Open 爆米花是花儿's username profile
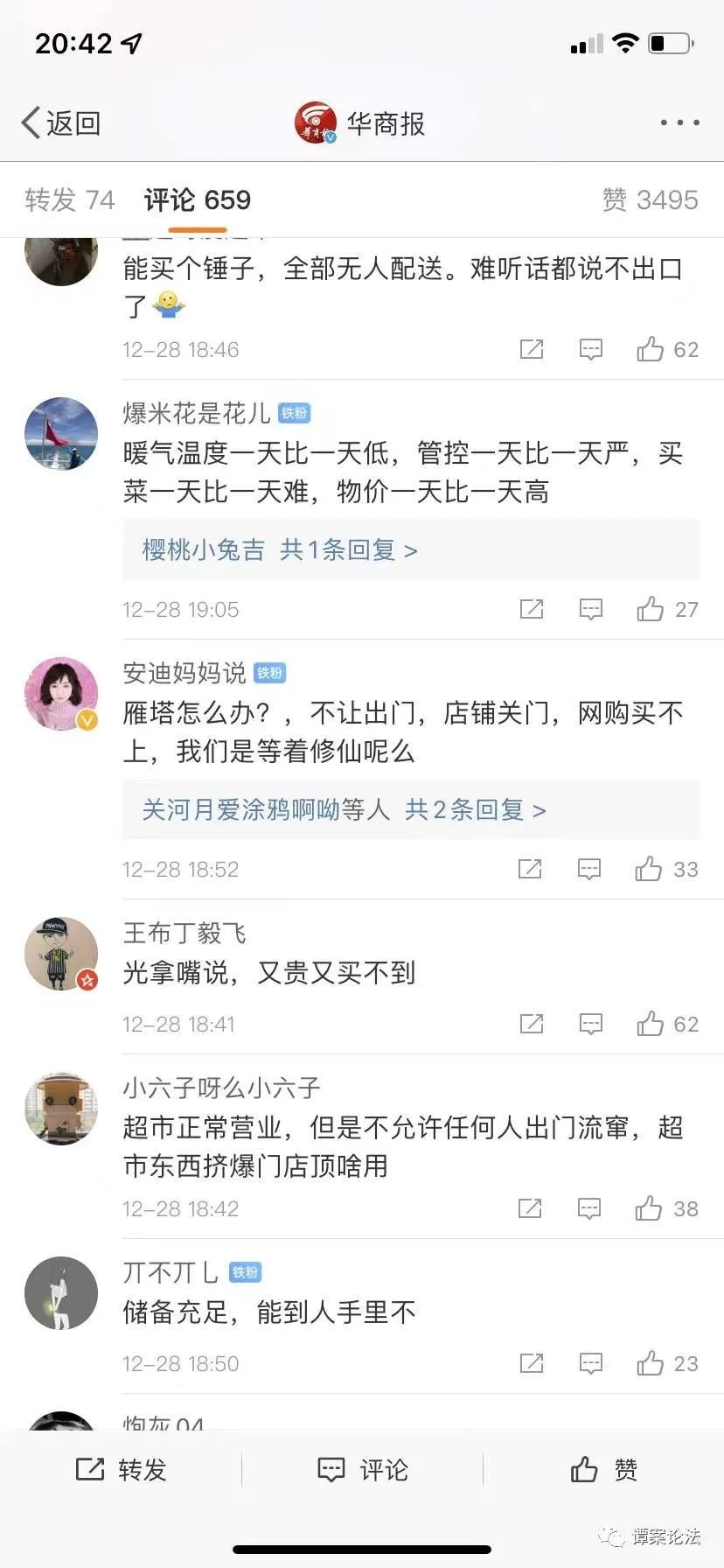Screen dimensions: 724x1568 point(197,412)
